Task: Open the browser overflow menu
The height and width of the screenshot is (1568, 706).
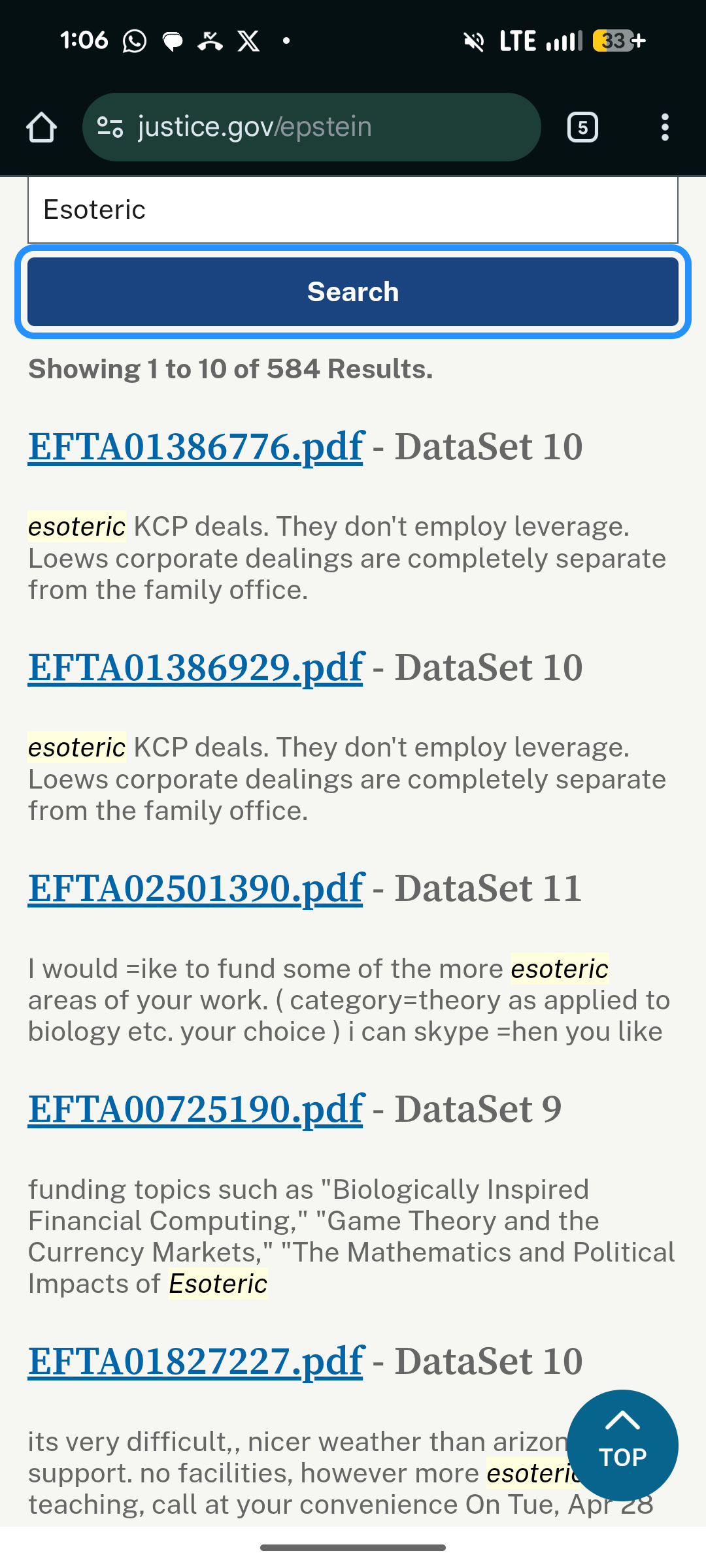Action: tap(665, 127)
